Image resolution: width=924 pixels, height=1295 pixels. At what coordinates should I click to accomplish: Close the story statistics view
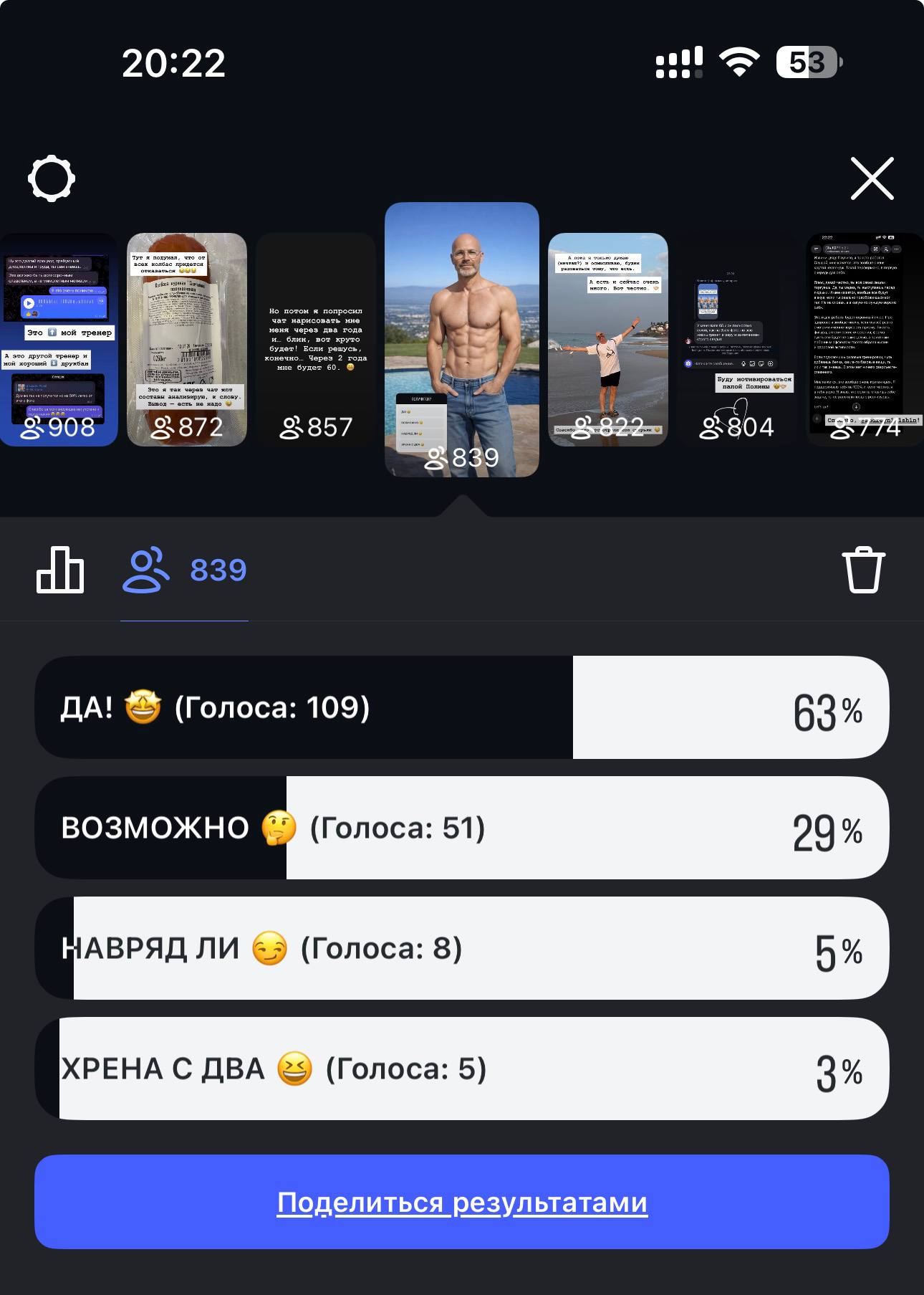[x=872, y=178]
